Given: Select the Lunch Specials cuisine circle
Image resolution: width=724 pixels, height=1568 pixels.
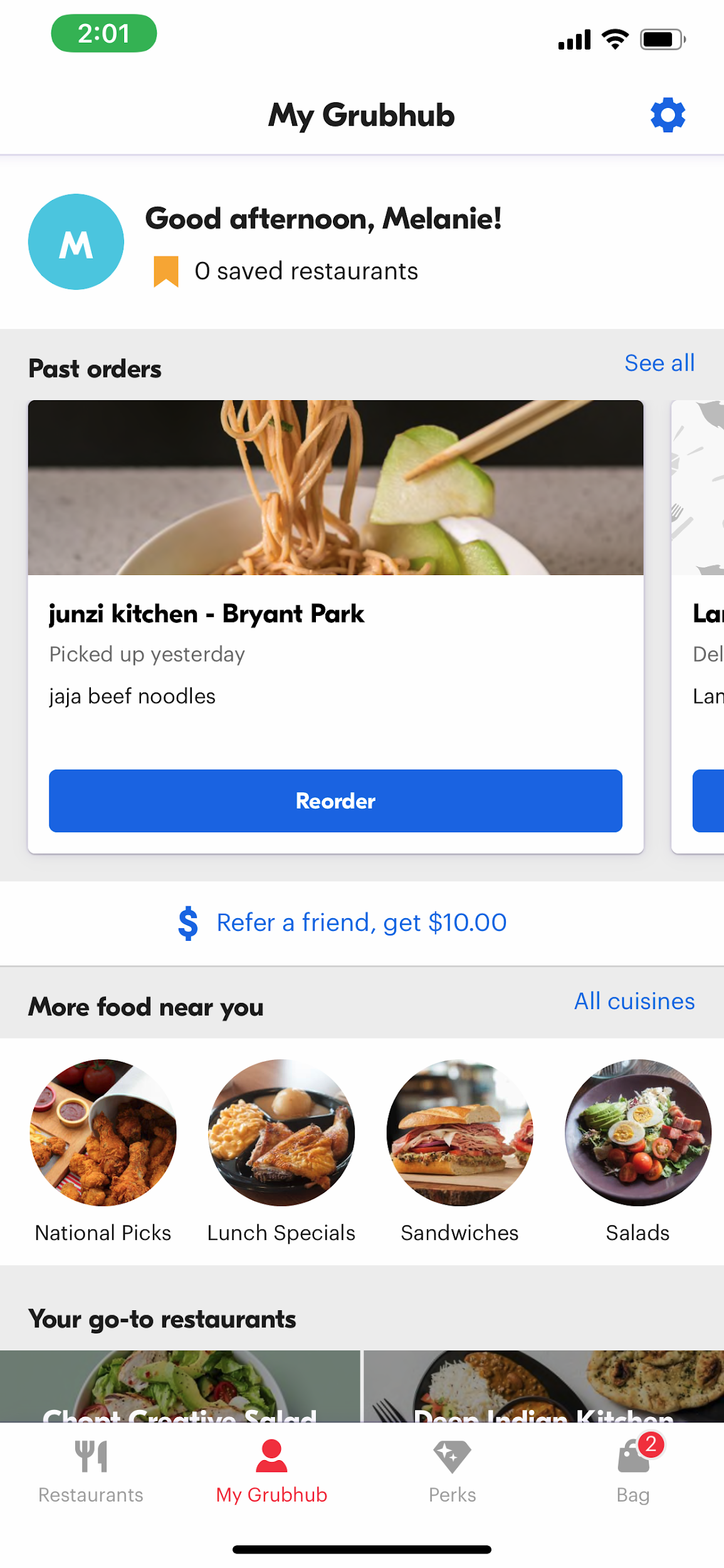Looking at the screenshot, I should (x=280, y=1133).
